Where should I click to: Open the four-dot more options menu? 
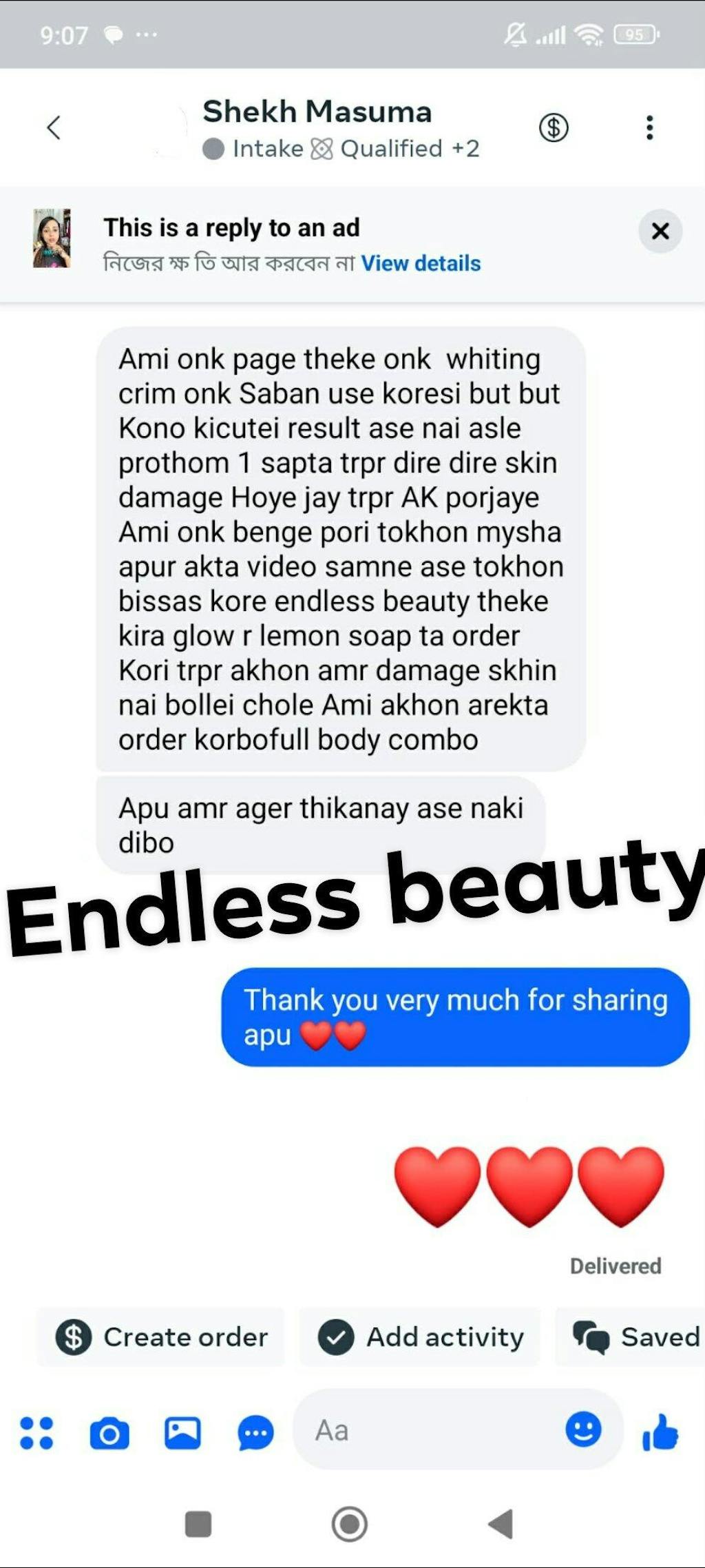pyautogui.click(x=36, y=1434)
